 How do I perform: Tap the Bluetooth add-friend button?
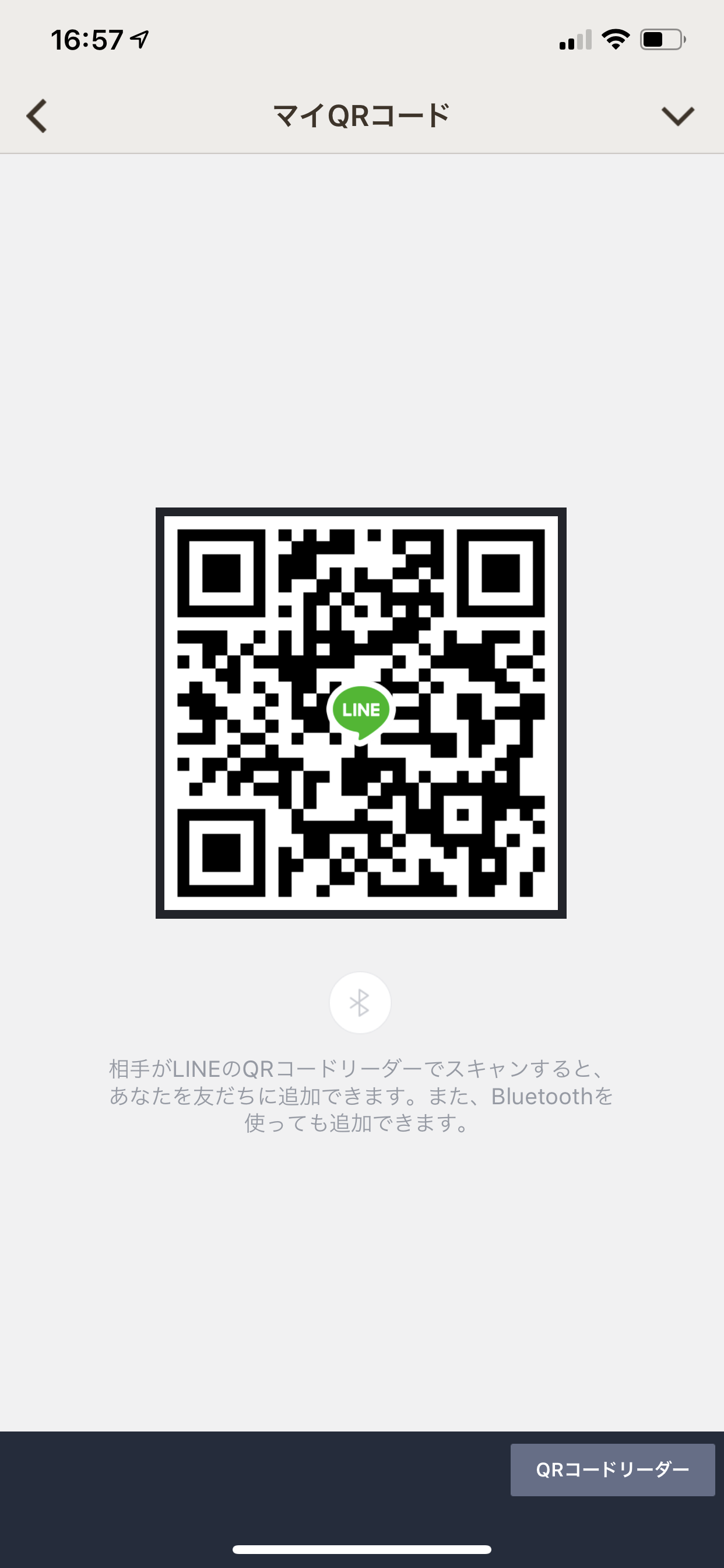click(360, 1003)
